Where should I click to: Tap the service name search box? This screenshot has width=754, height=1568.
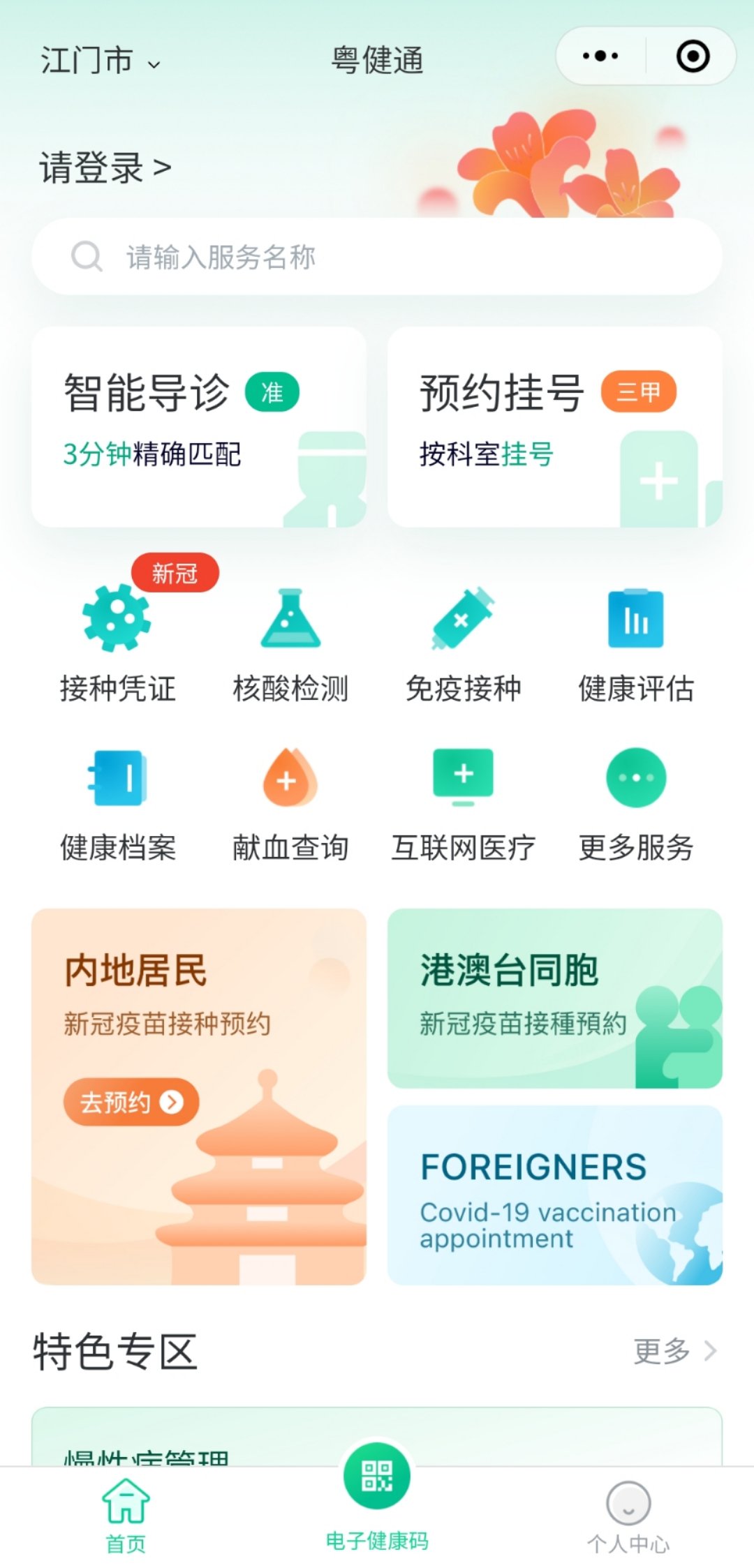377,257
